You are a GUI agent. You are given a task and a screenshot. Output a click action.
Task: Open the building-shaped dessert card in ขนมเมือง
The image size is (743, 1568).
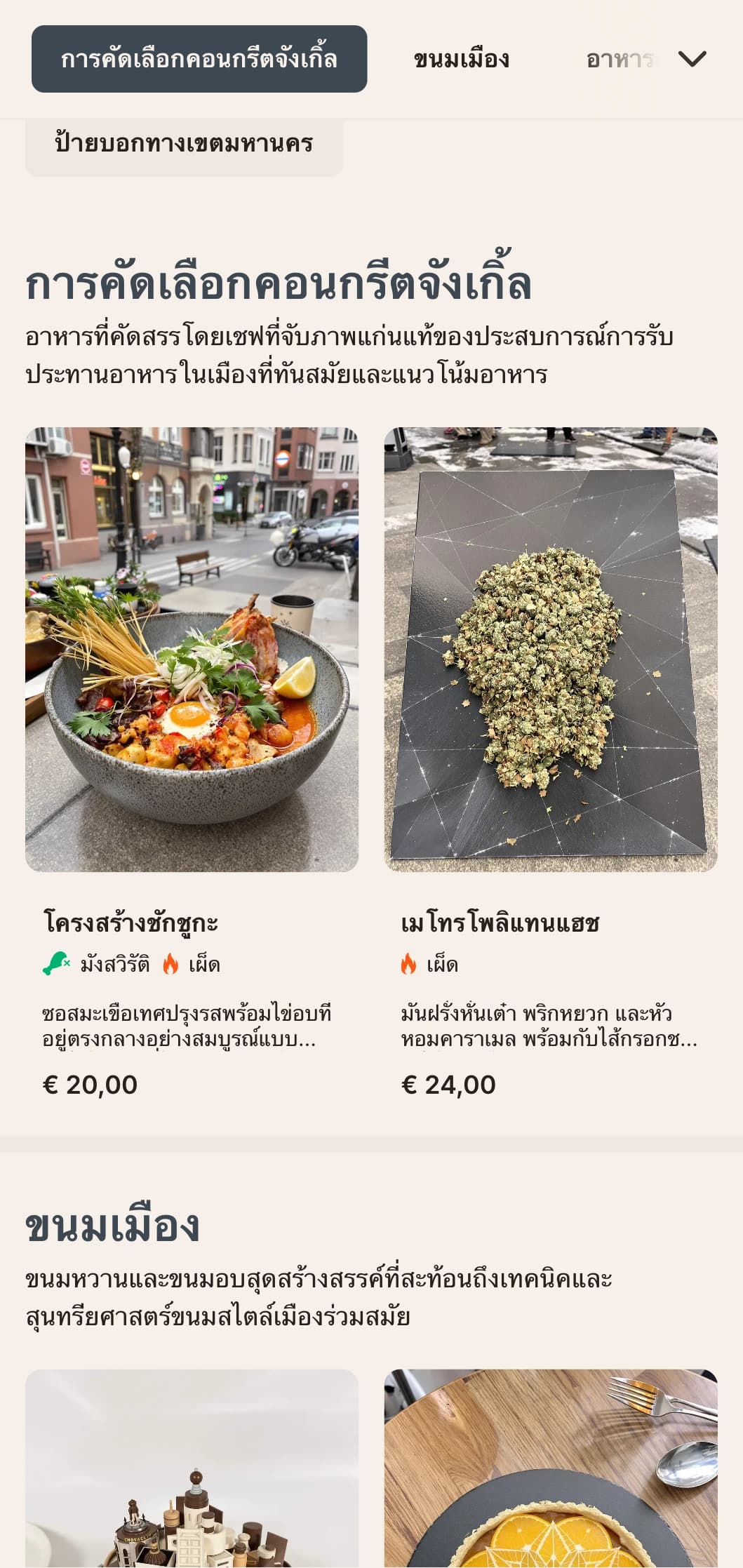pos(192,1468)
